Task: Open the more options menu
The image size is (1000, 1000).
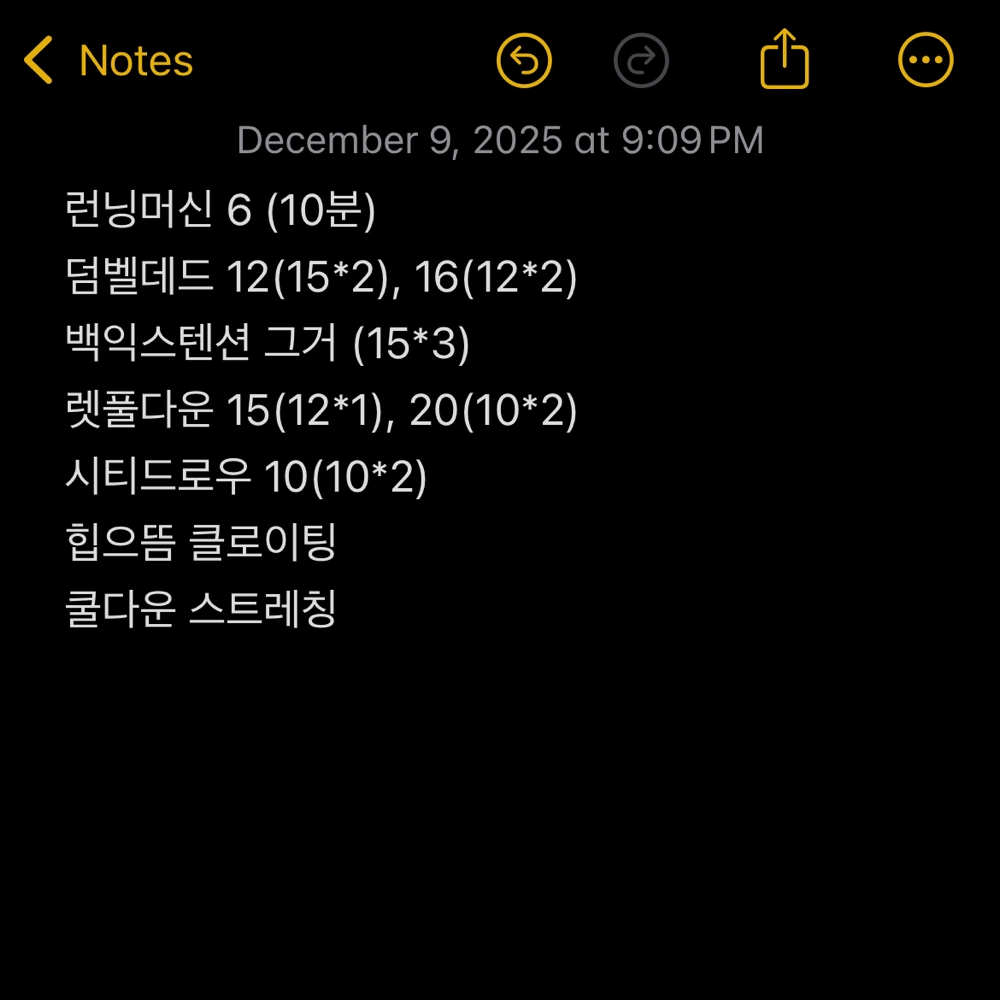Action: pyautogui.click(x=925, y=61)
